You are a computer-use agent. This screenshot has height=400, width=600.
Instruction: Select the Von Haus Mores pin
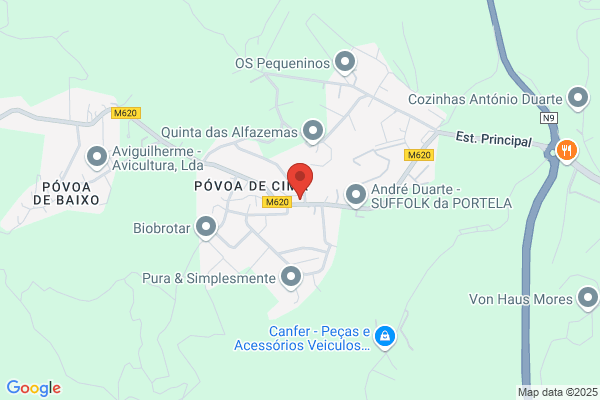[x=588, y=299]
